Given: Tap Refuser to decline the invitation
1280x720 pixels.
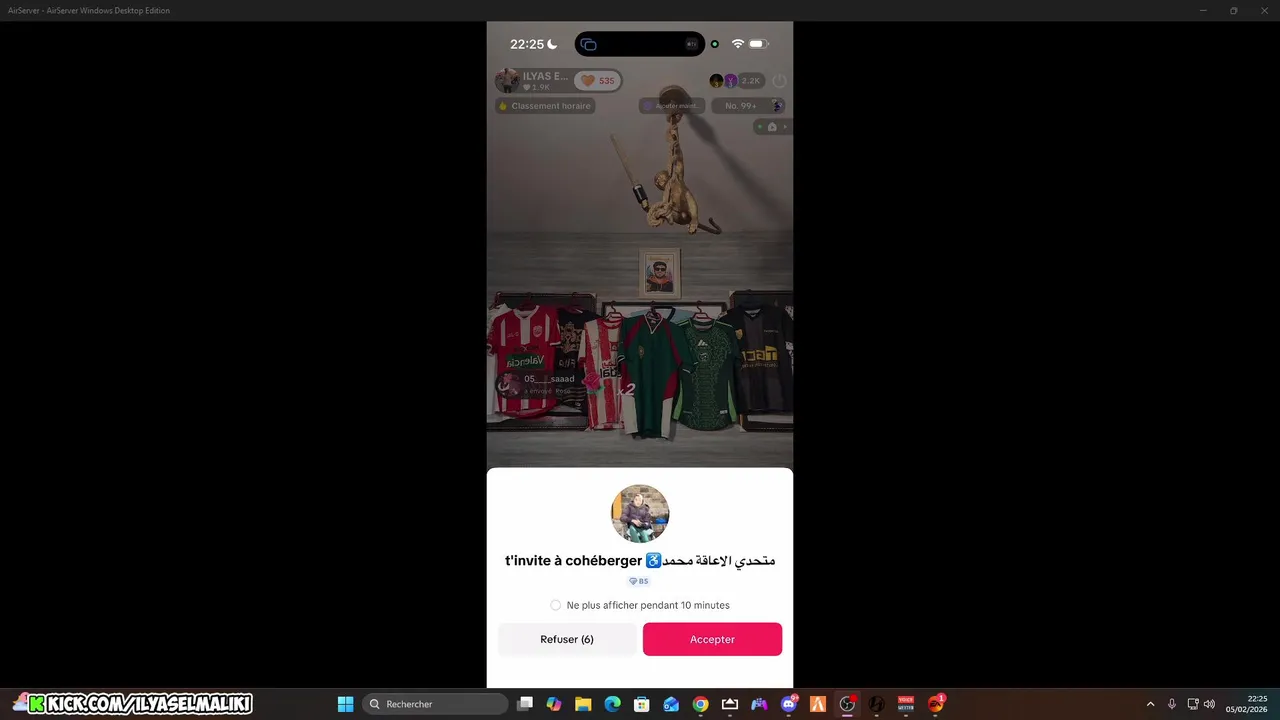Looking at the screenshot, I should coord(566,639).
